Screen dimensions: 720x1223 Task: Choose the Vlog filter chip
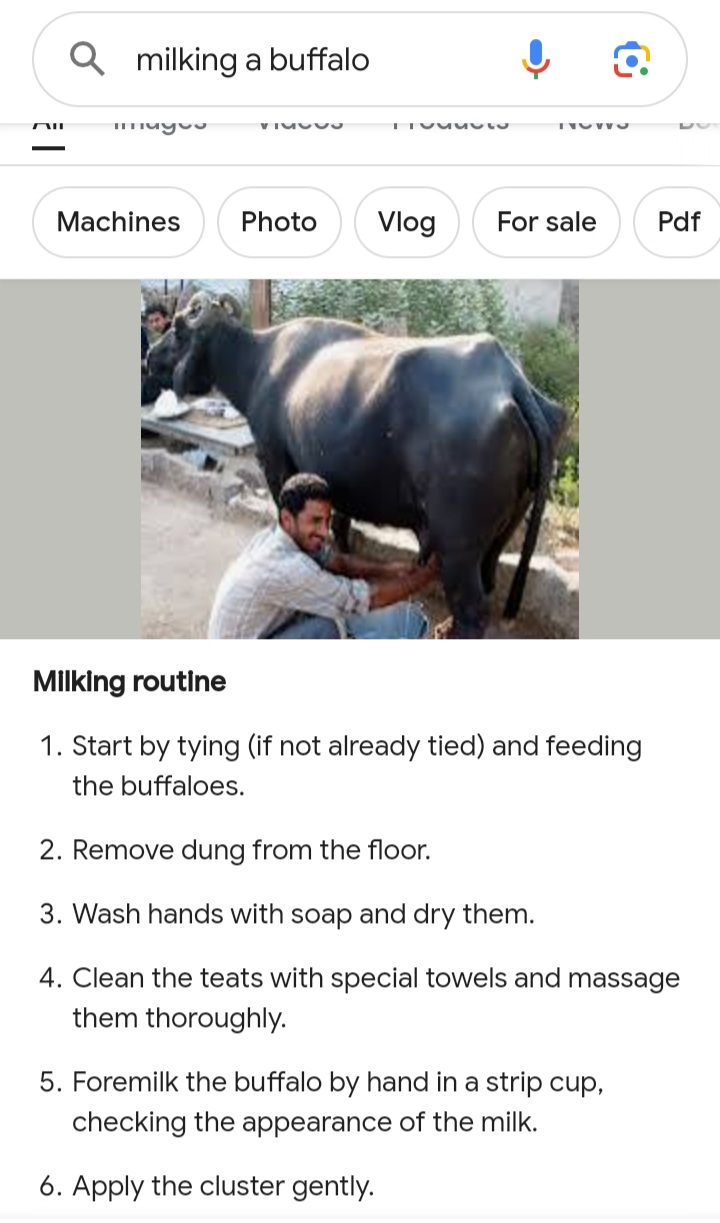click(407, 222)
